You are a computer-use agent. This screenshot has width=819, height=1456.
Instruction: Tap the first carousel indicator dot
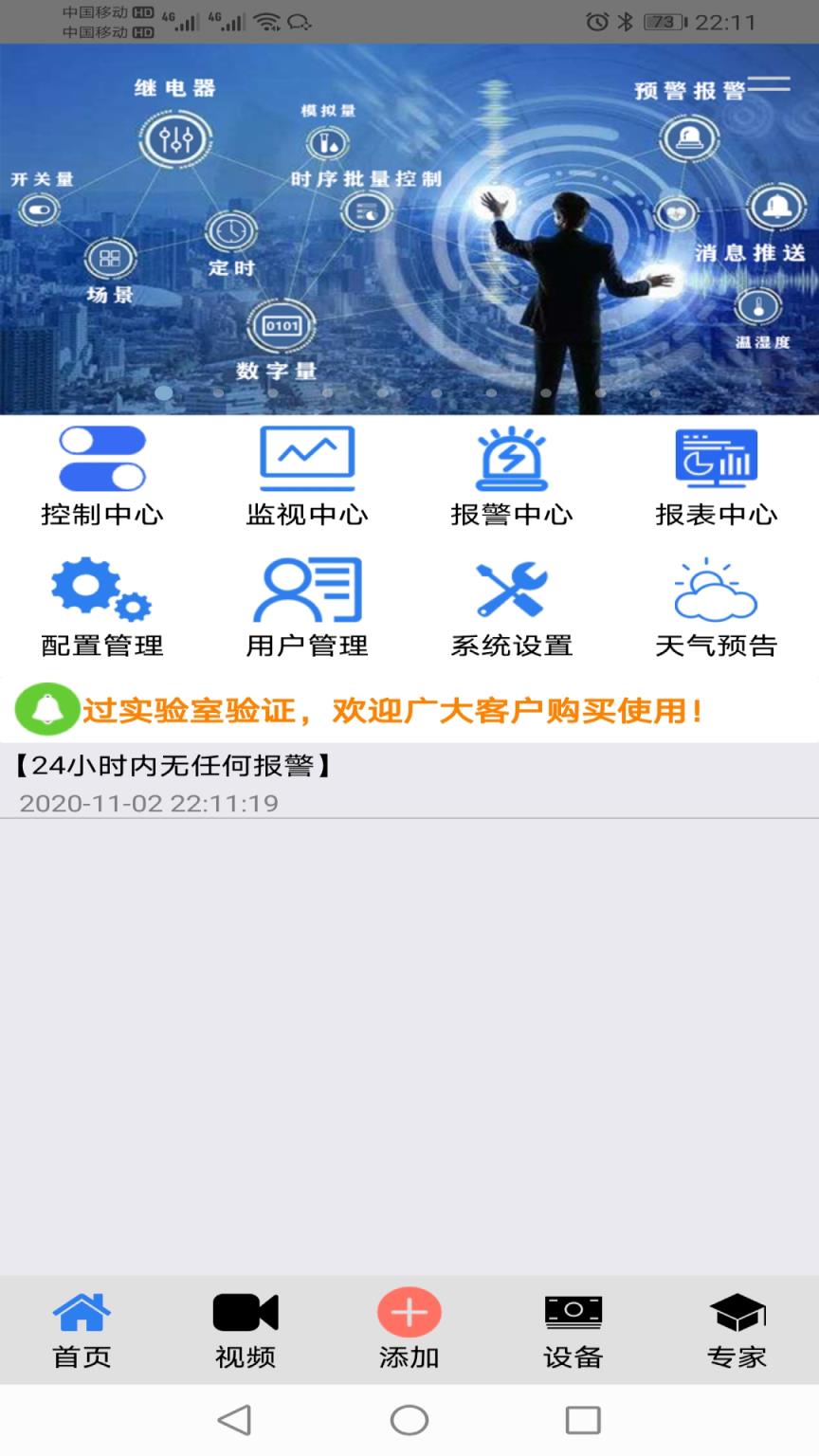pos(163,392)
